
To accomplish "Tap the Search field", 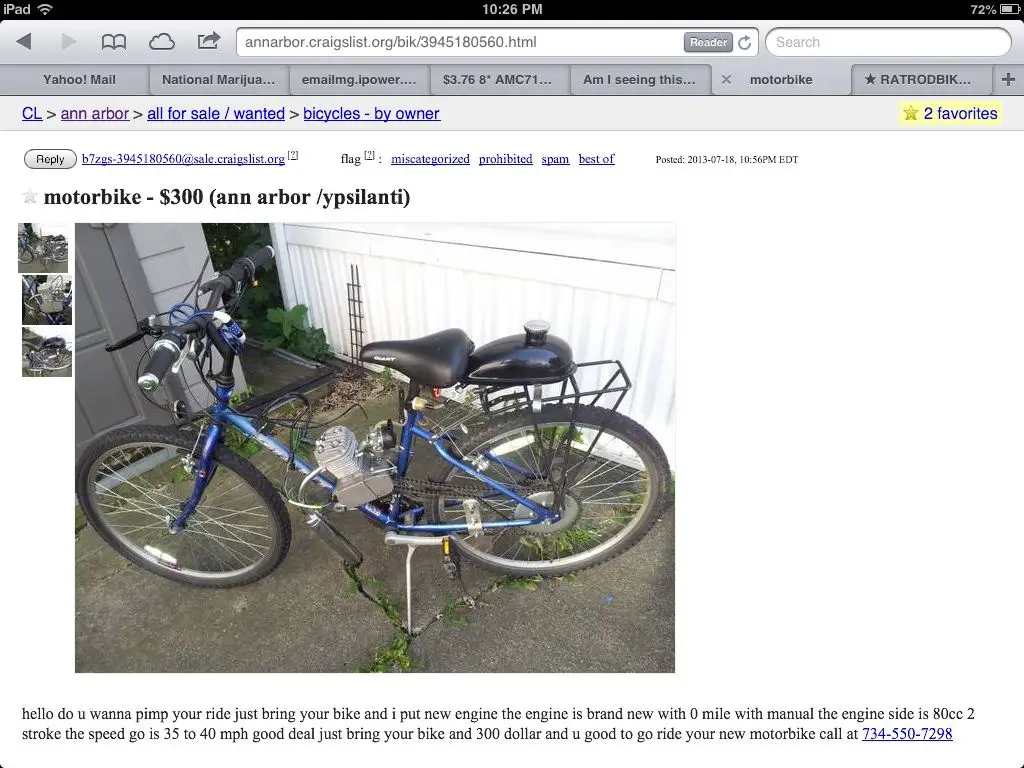I will click(888, 42).
